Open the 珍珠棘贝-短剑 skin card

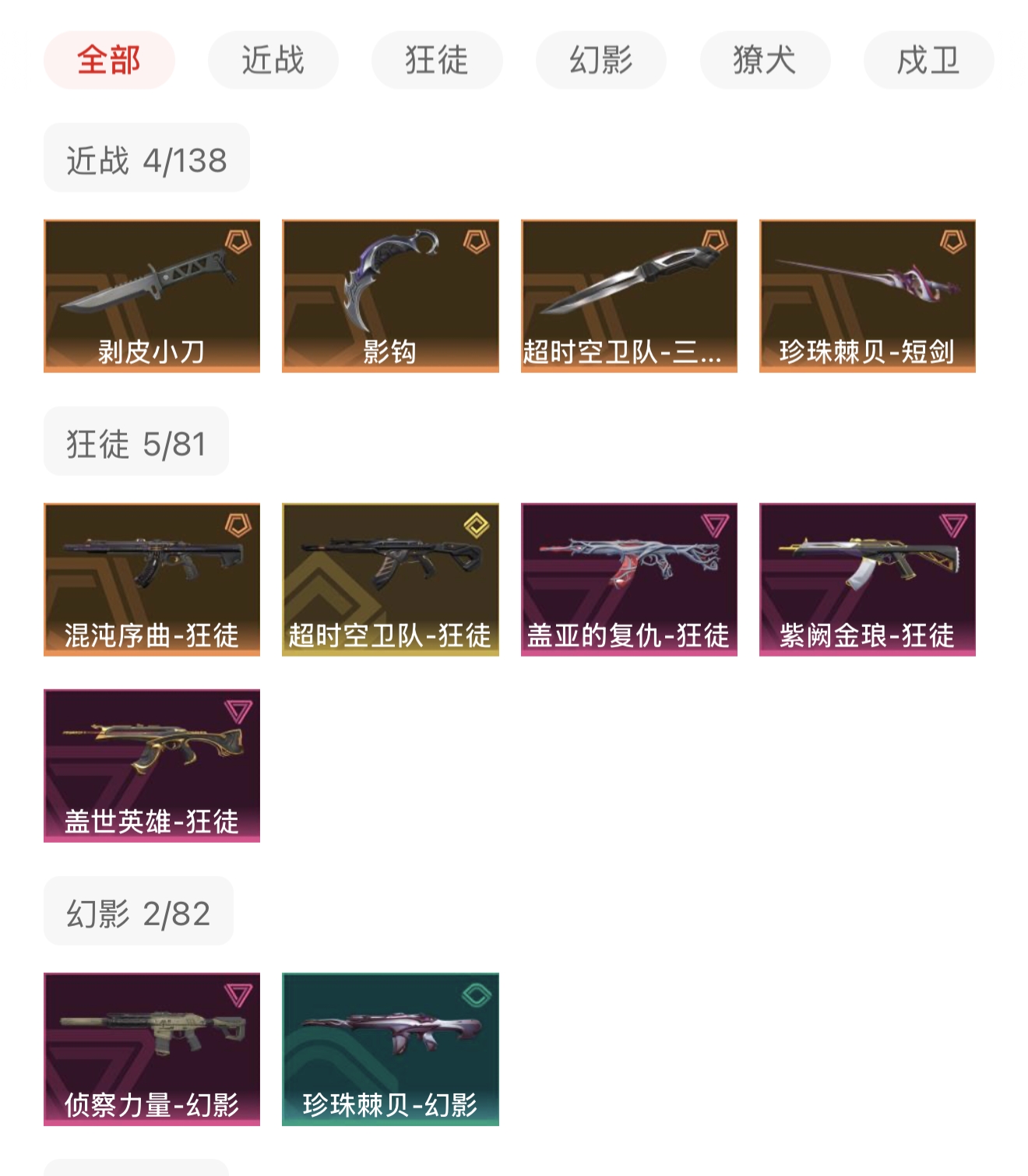(868, 296)
